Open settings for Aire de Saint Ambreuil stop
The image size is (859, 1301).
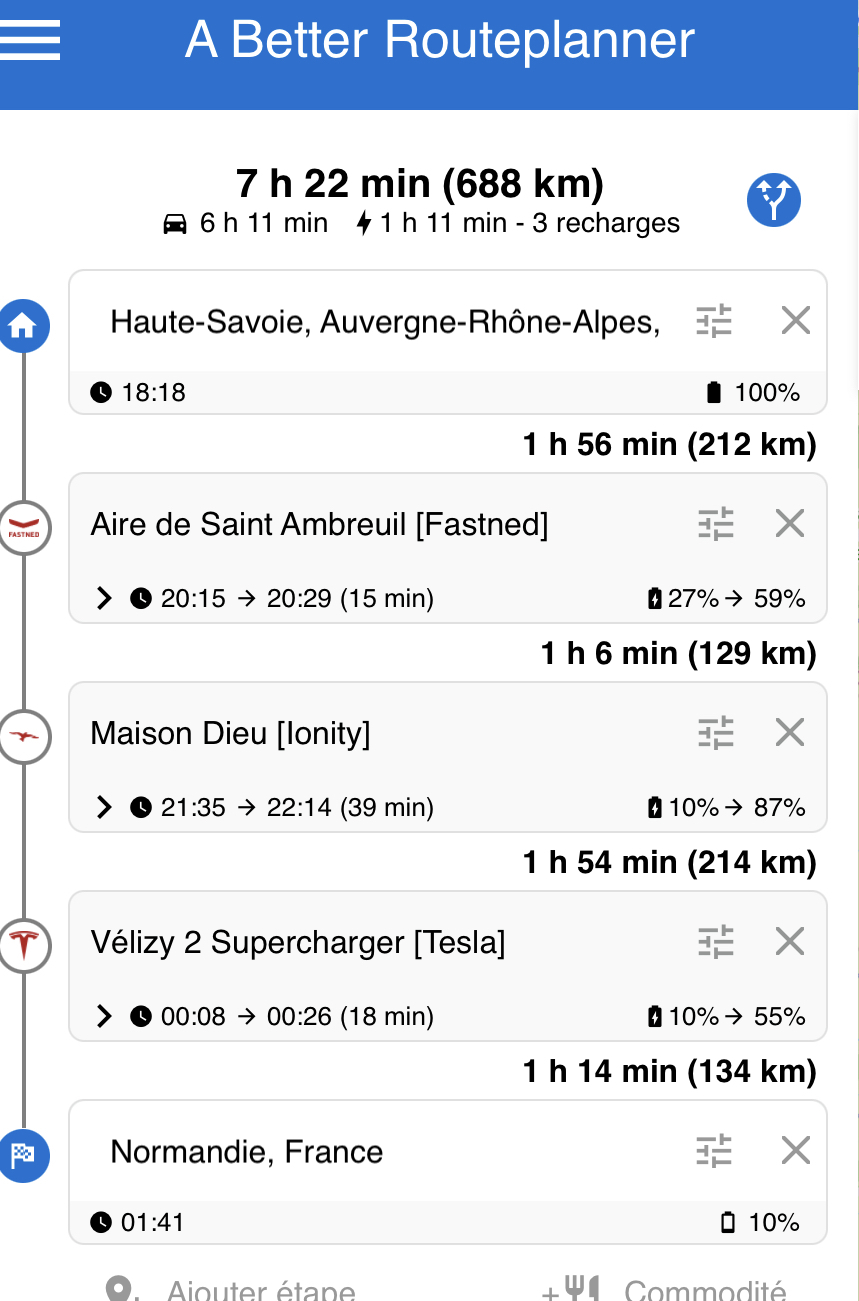[716, 524]
